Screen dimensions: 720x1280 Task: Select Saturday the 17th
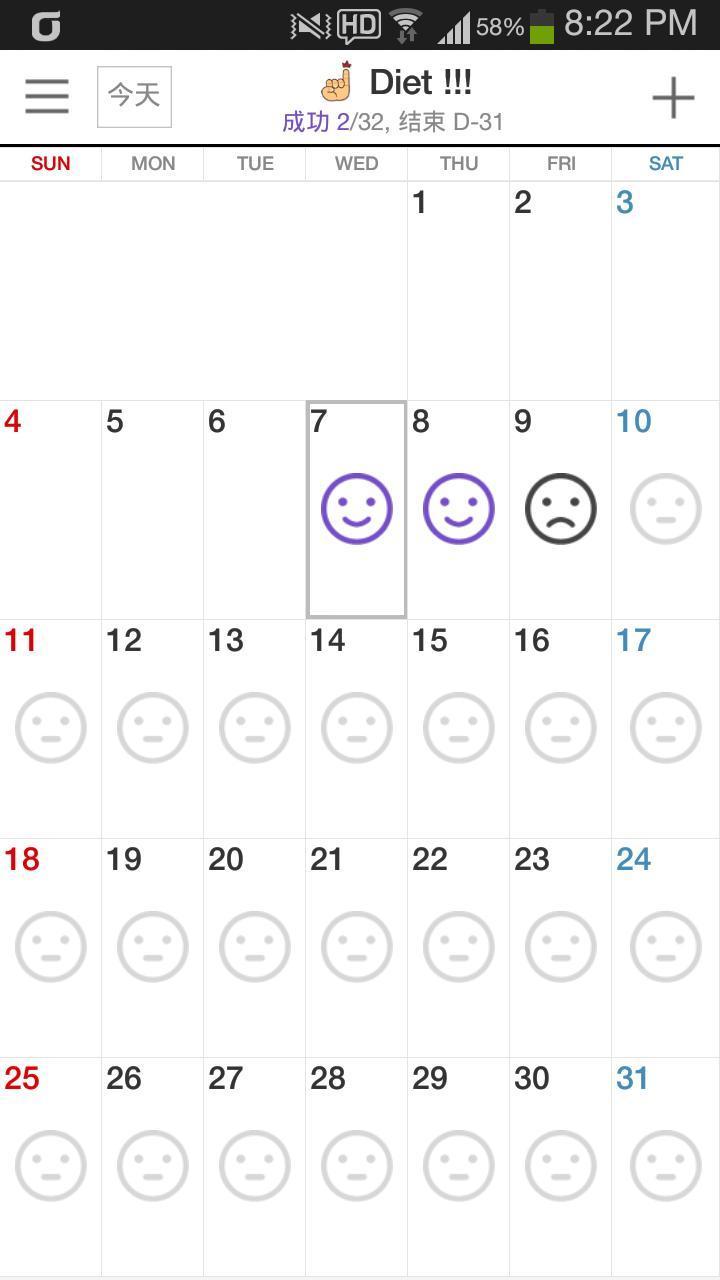[665, 728]
